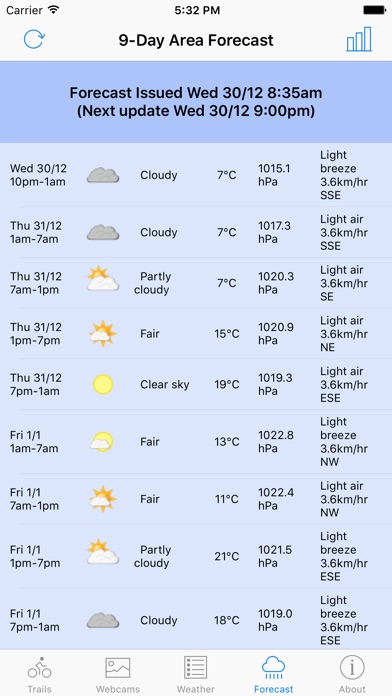
Task: Select the Forecast tab
Action: tap(273, 675)
